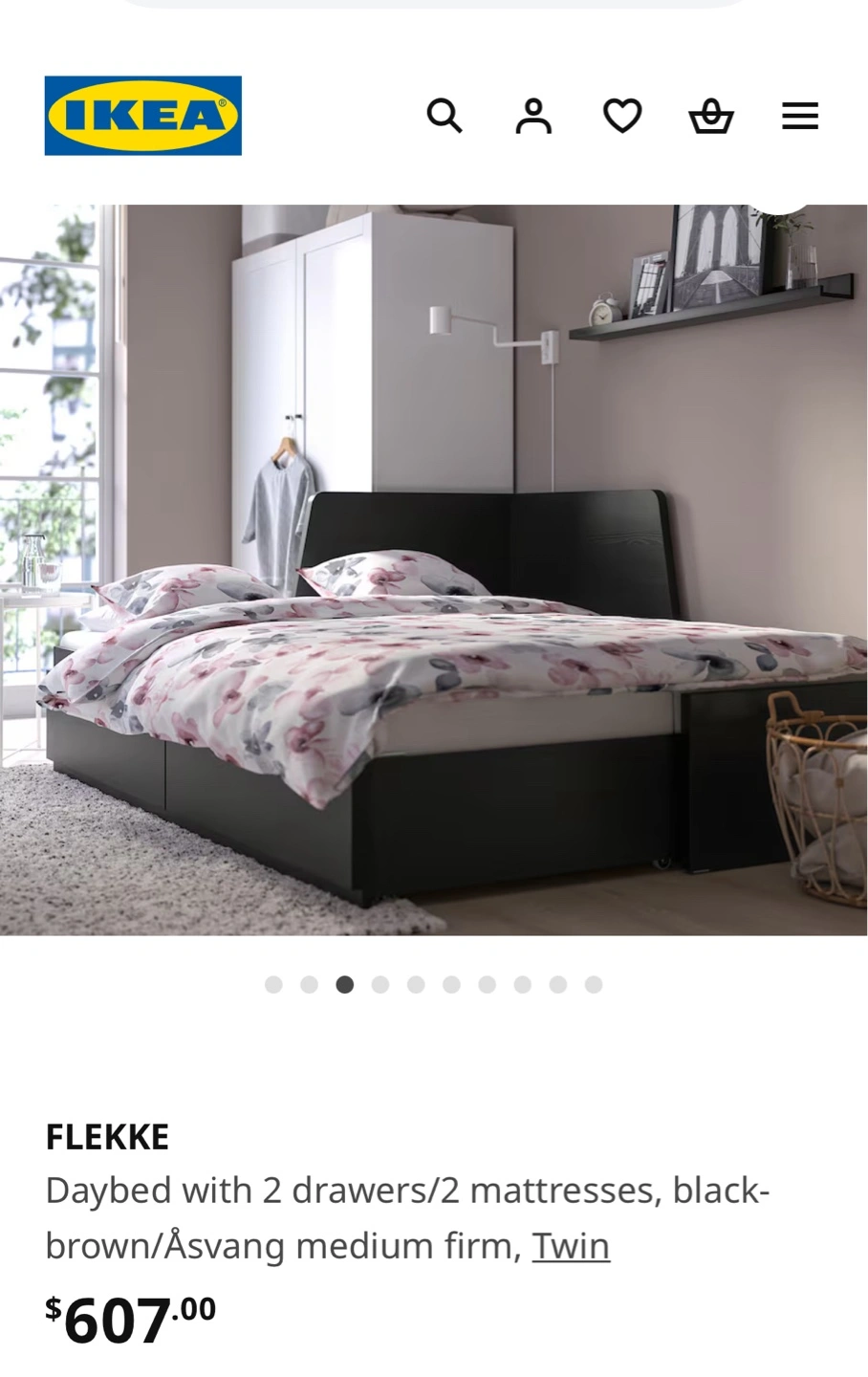Open the account profile icon

(533, 117)
